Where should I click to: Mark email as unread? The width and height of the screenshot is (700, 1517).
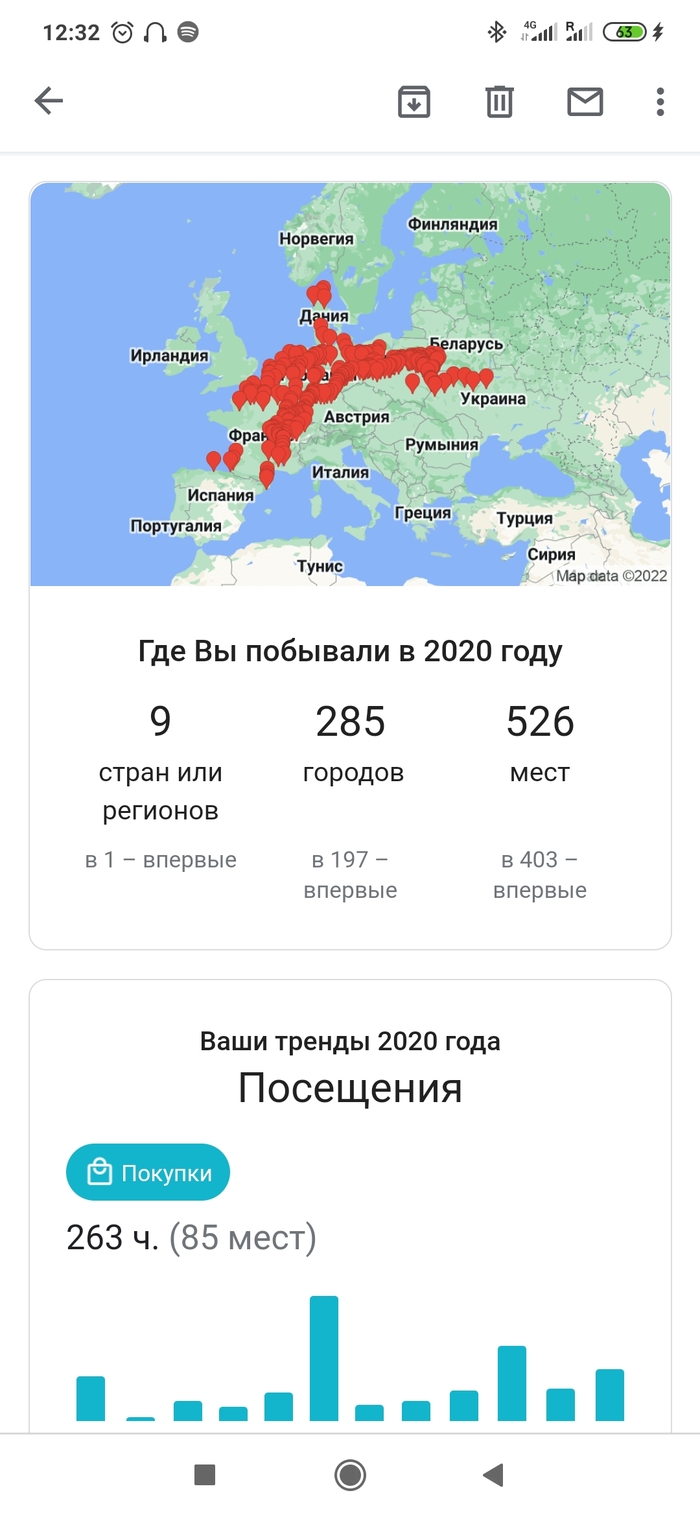(585, 101)
